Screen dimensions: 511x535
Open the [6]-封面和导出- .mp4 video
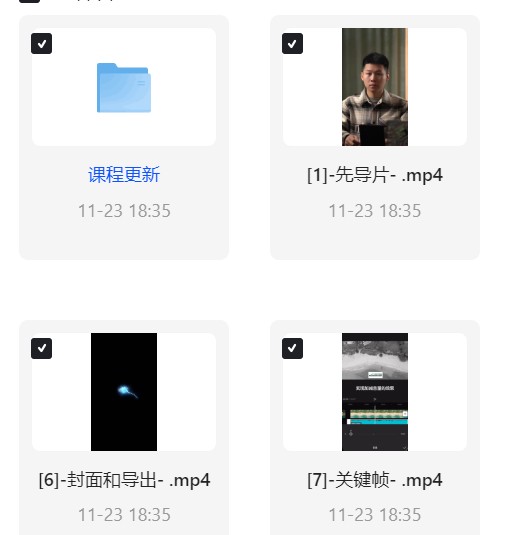coord(124,480)
